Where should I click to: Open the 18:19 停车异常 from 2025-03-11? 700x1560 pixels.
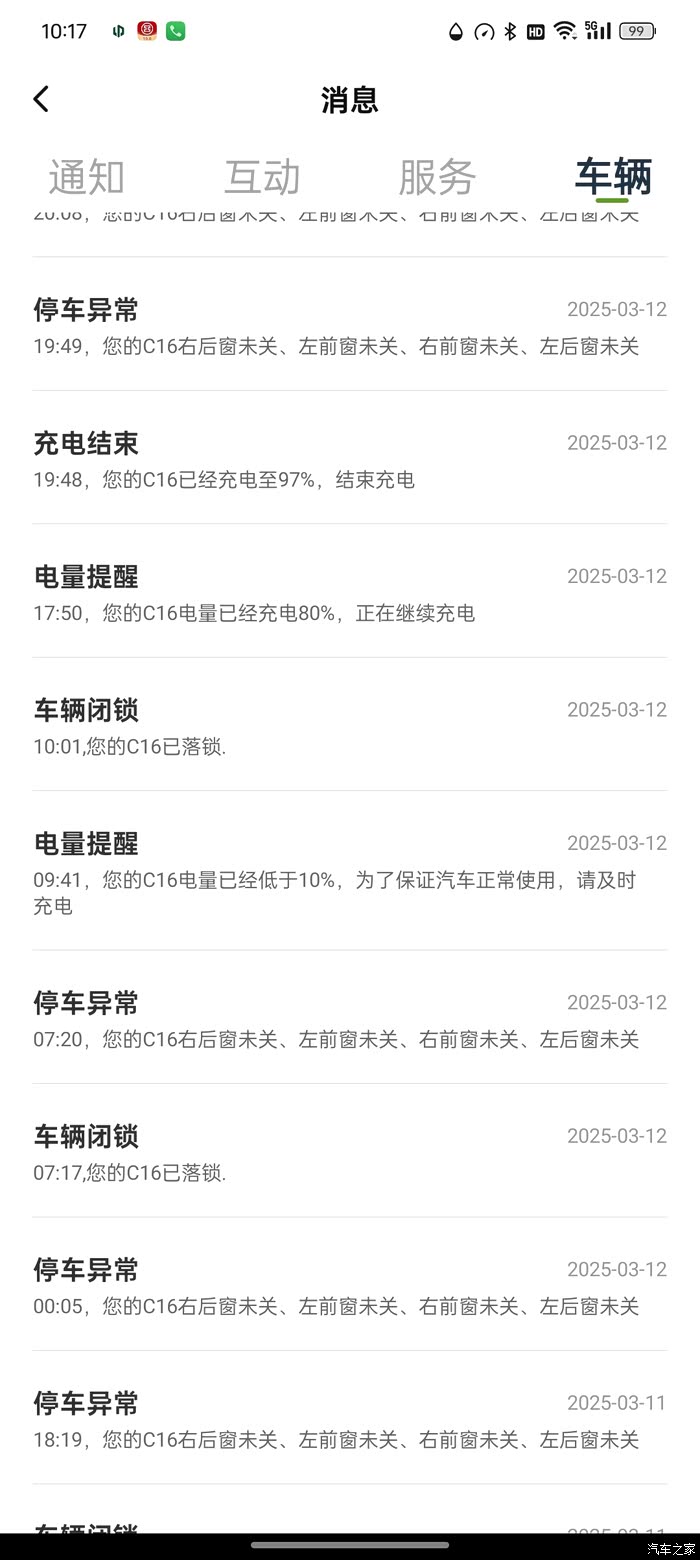click(349, 1419)
